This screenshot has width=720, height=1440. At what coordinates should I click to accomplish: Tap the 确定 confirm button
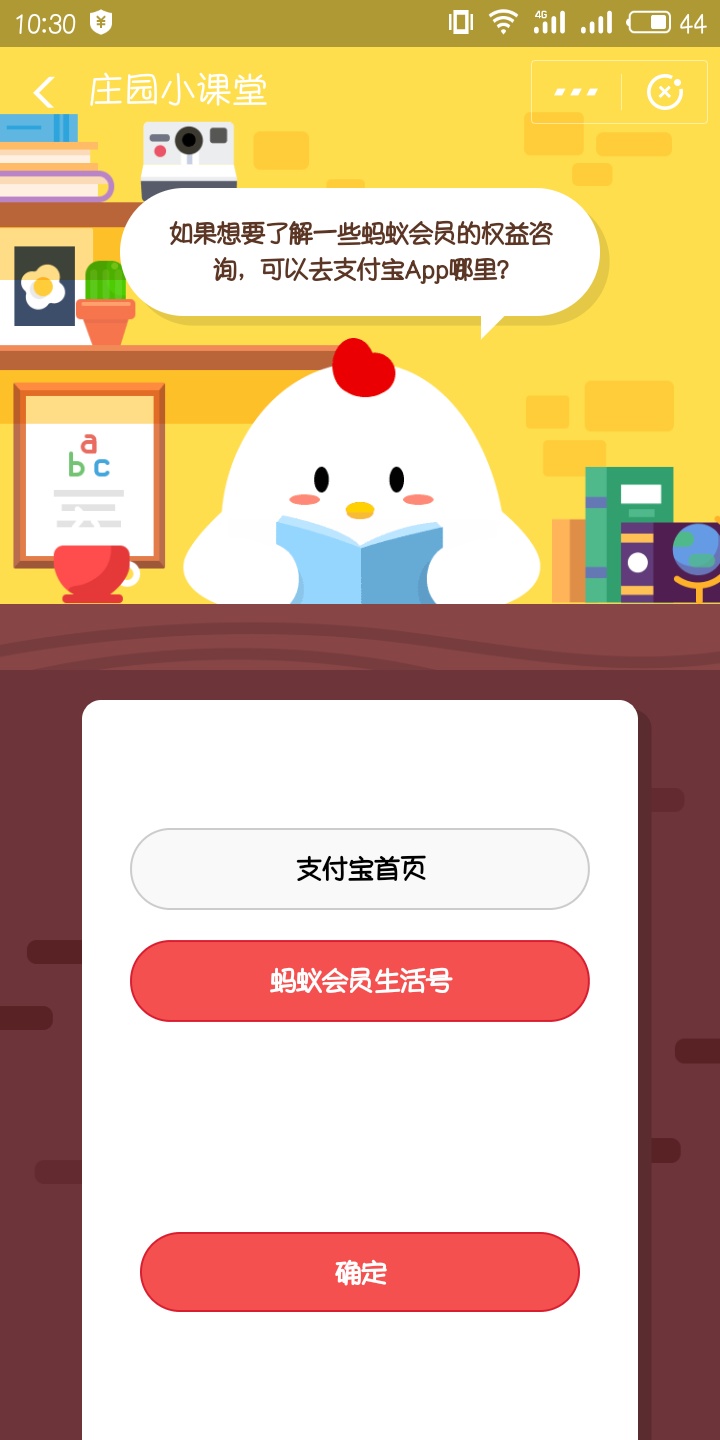tap(359, 1271)
